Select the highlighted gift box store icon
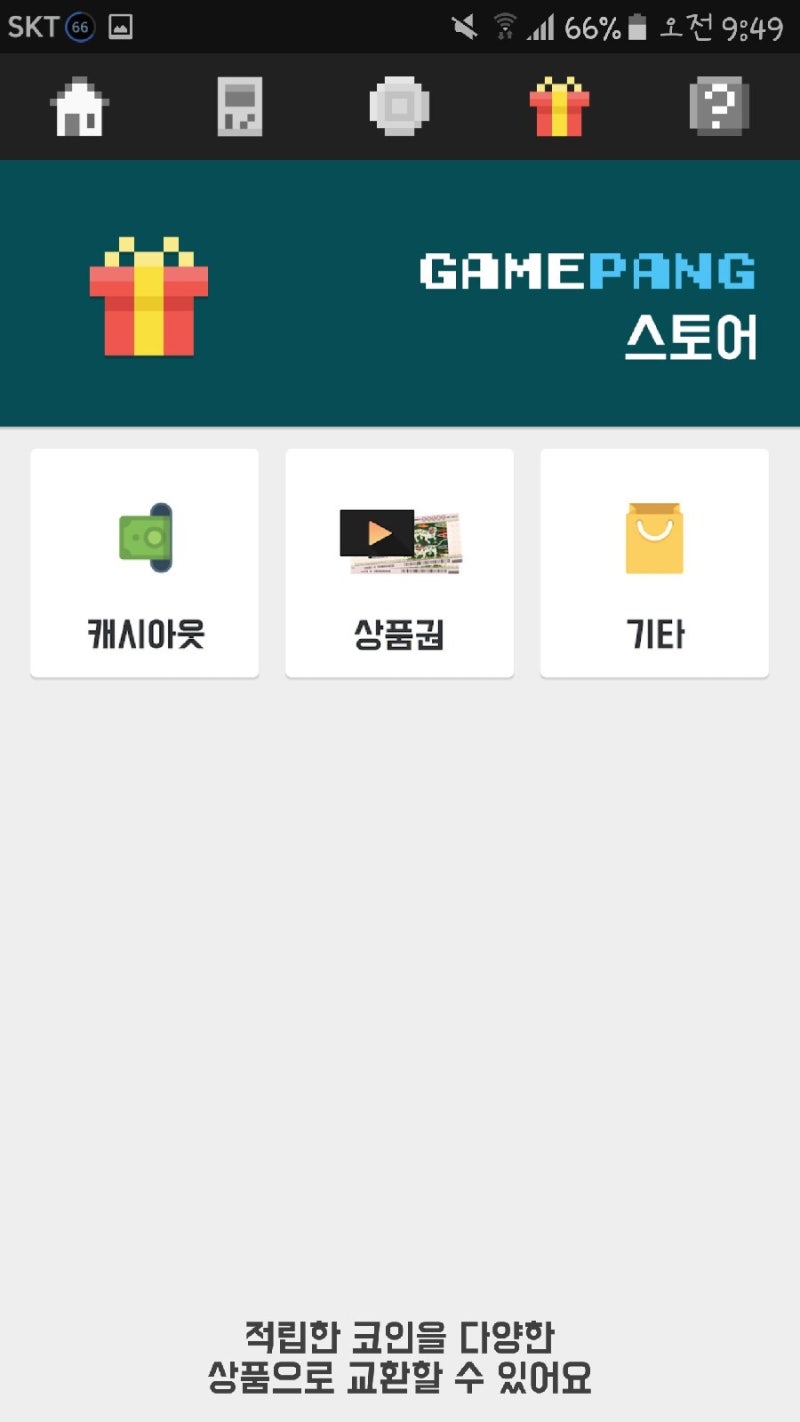The height and width of the screenshot is (1422, 800). tap(559, 106)
